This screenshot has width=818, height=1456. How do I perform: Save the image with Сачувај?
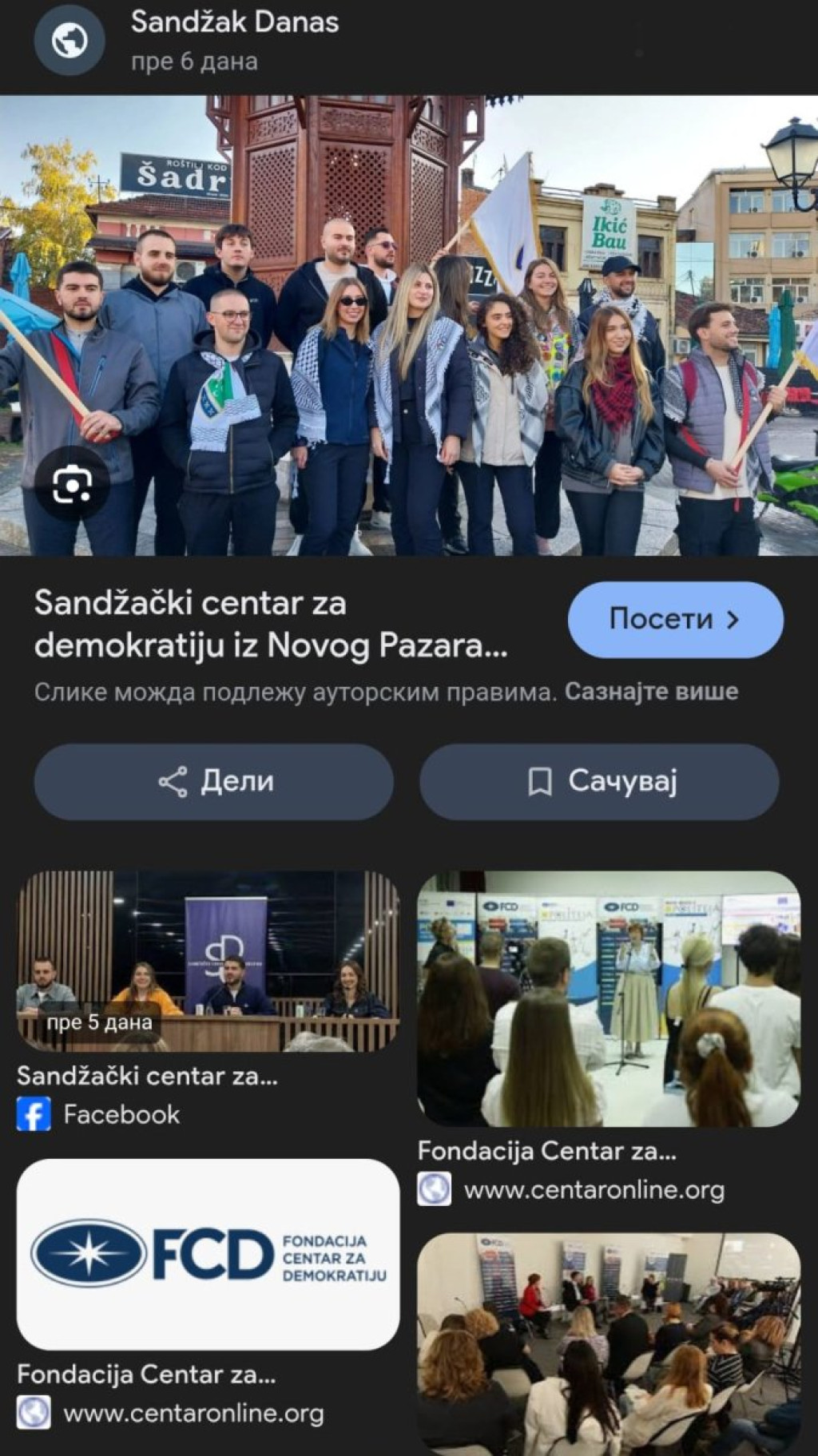click(599, 781)
